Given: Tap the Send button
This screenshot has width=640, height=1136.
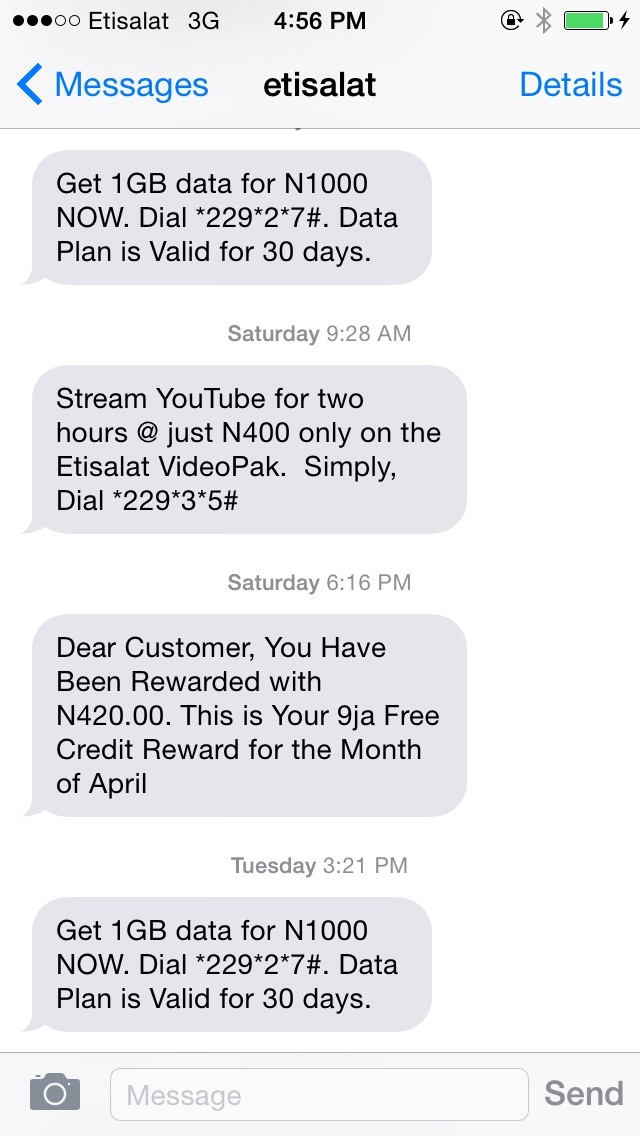Looking at the screenshot, I should point(583,1094).
